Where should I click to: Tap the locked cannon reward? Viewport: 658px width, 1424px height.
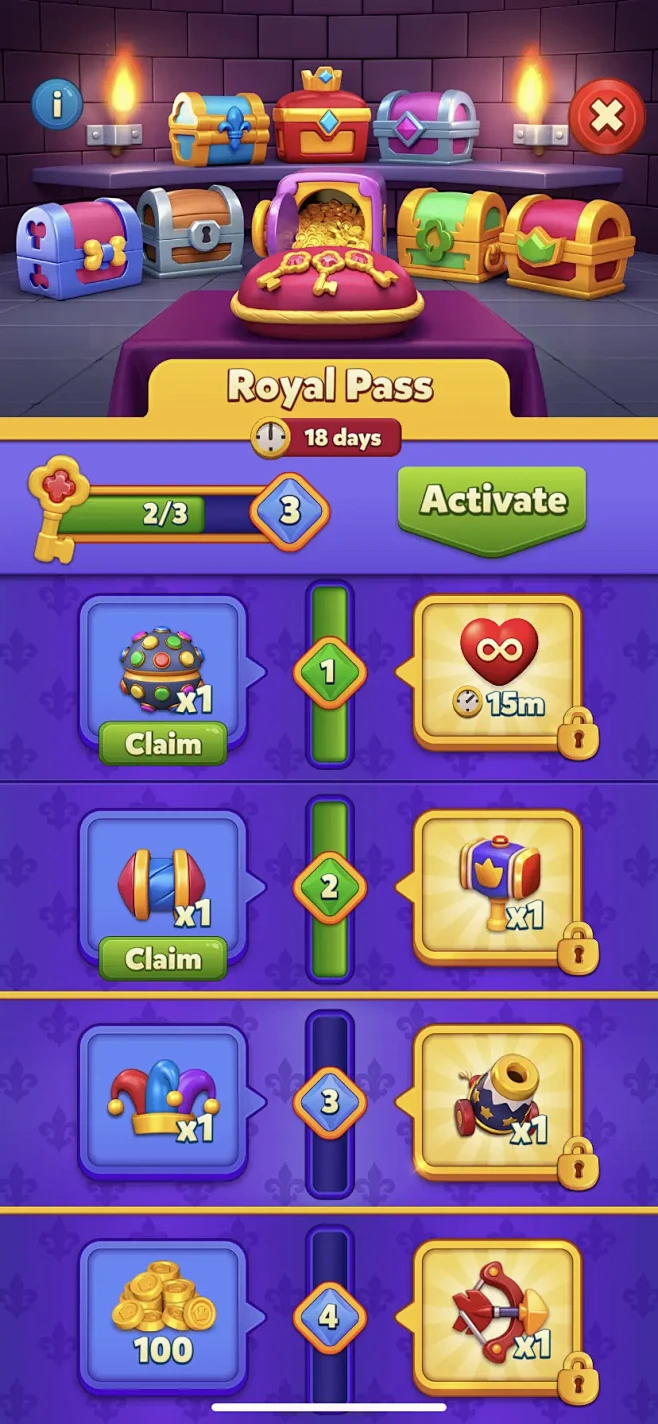click(x=497, y=1102)
